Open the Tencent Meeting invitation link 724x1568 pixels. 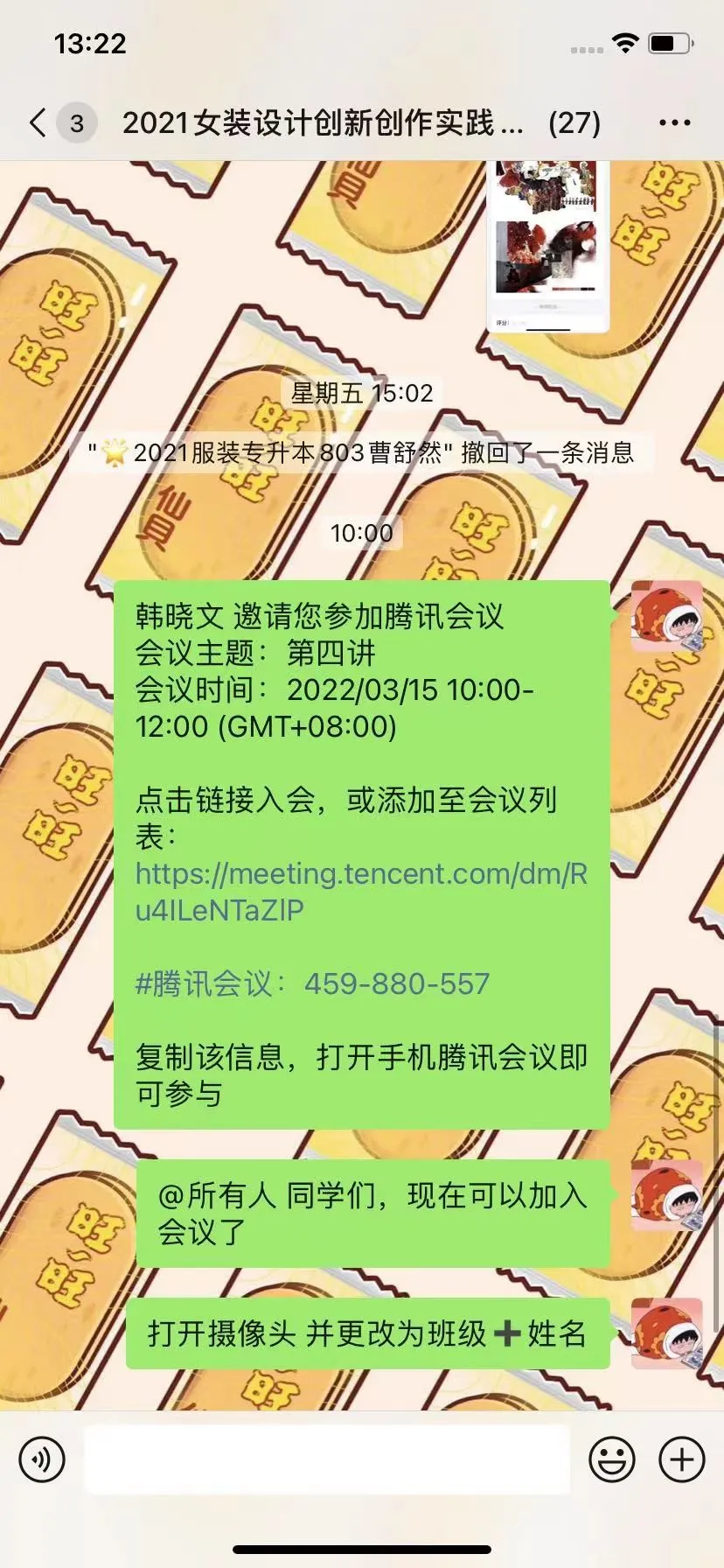(x=360, y=891)
